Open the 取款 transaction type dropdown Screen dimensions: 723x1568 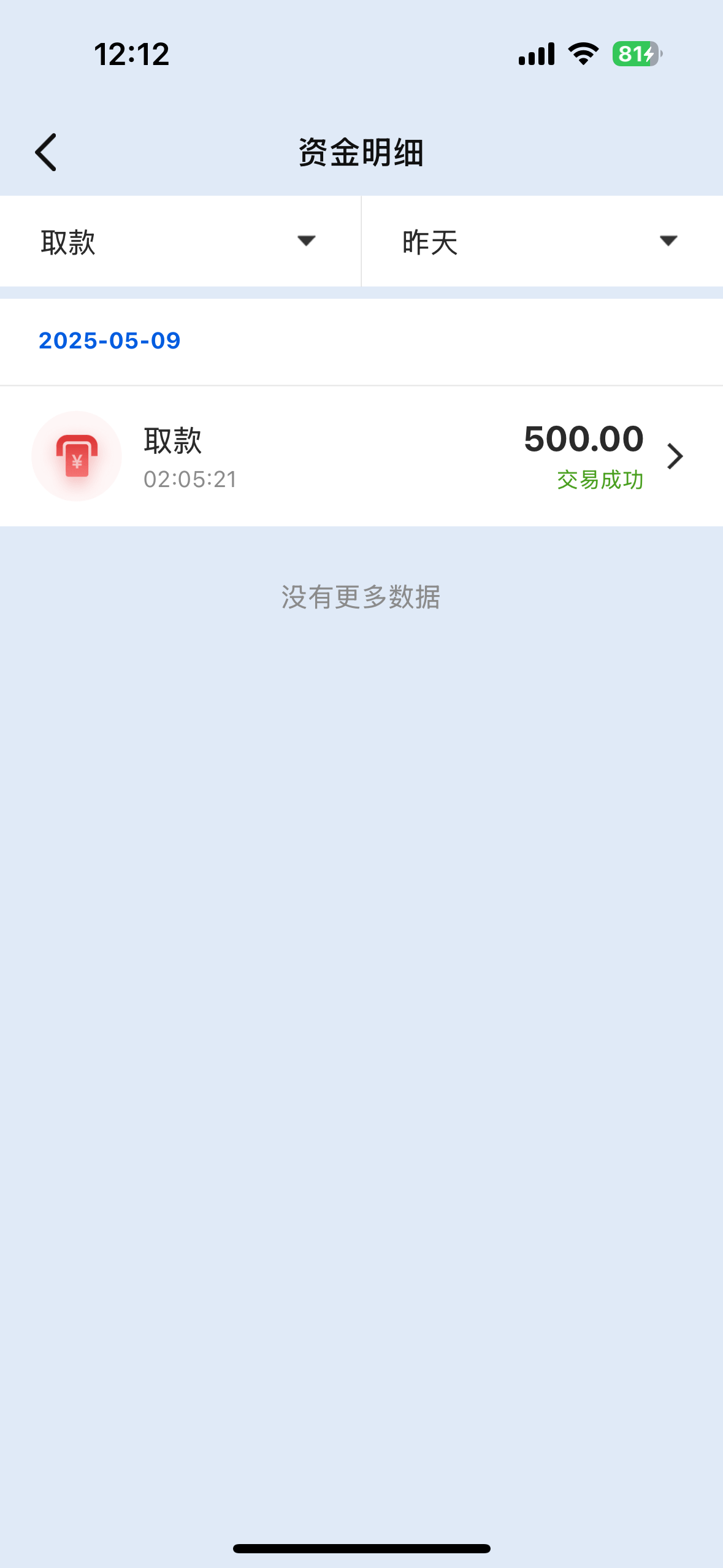point(67,241)
